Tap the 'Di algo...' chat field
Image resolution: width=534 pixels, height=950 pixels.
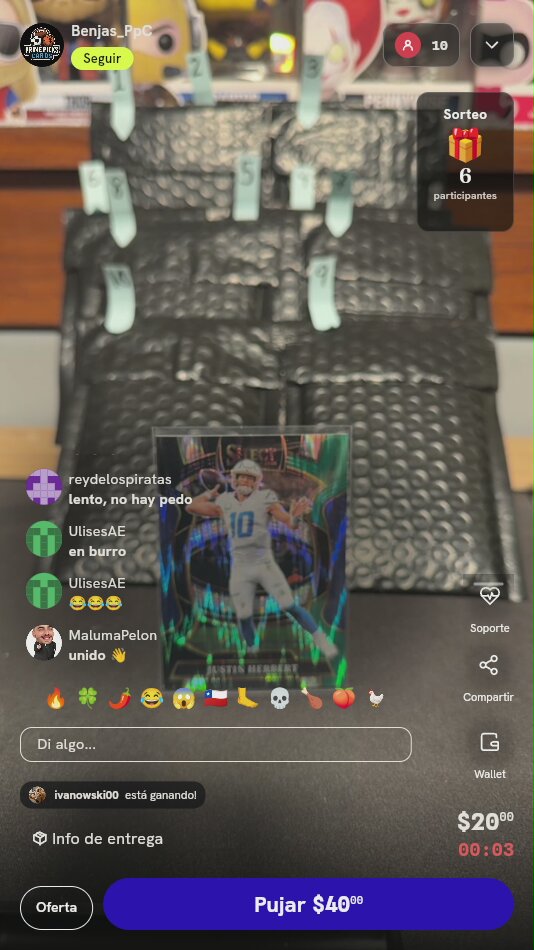pos(216,744)
